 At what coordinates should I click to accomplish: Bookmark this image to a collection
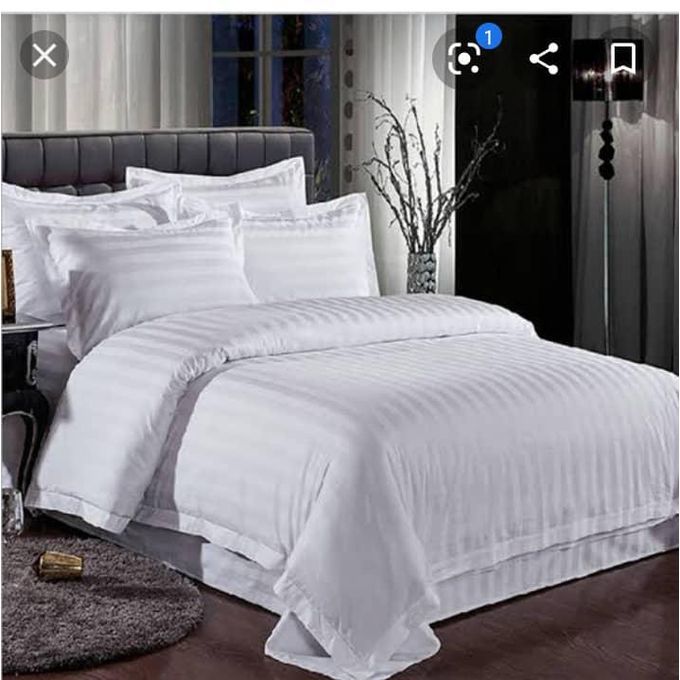click(623, 59)
